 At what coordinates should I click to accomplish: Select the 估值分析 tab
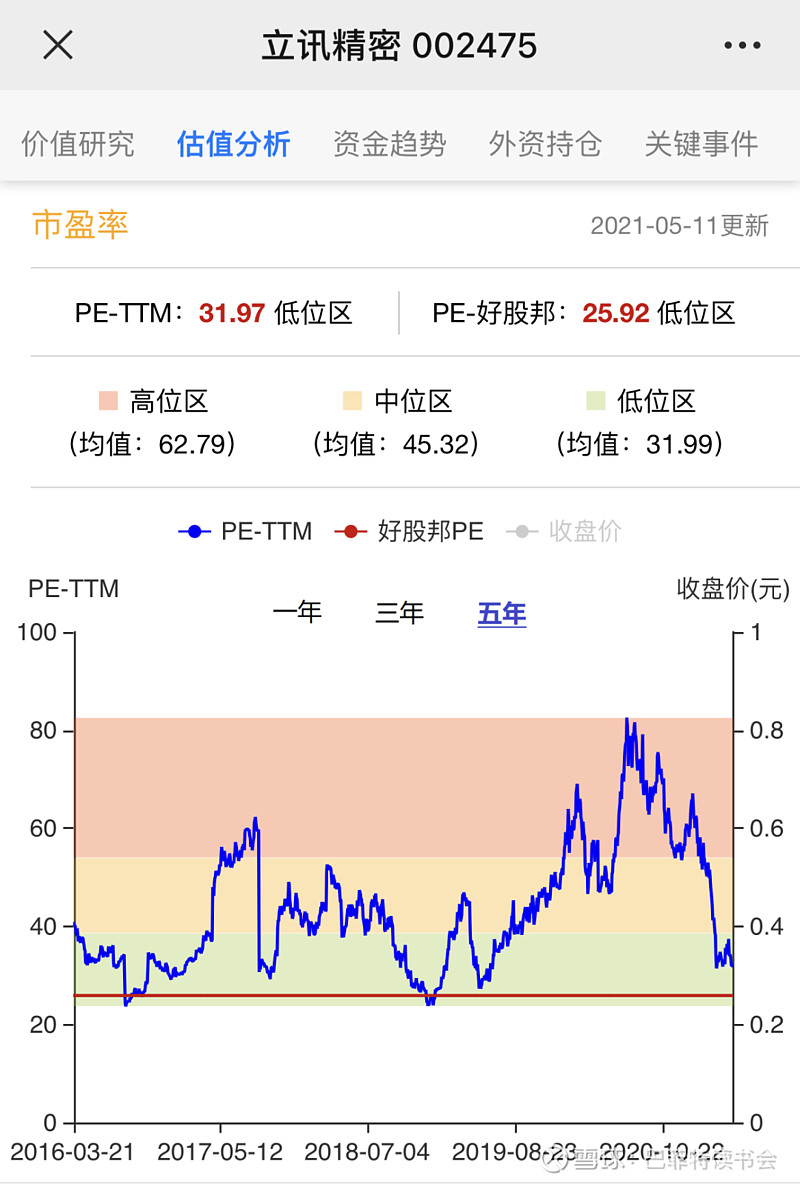click(x=233, y=144)
